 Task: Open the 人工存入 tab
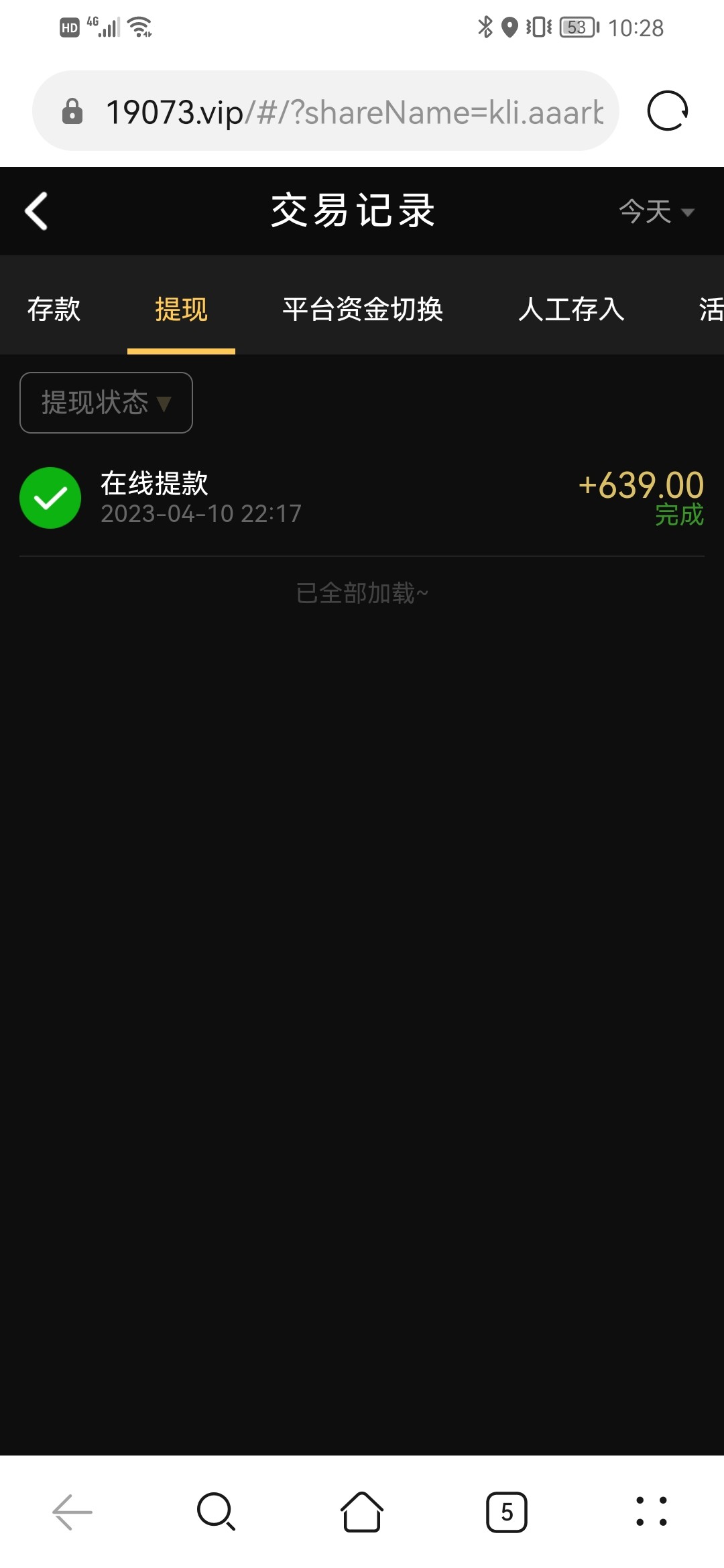[571, 310]
